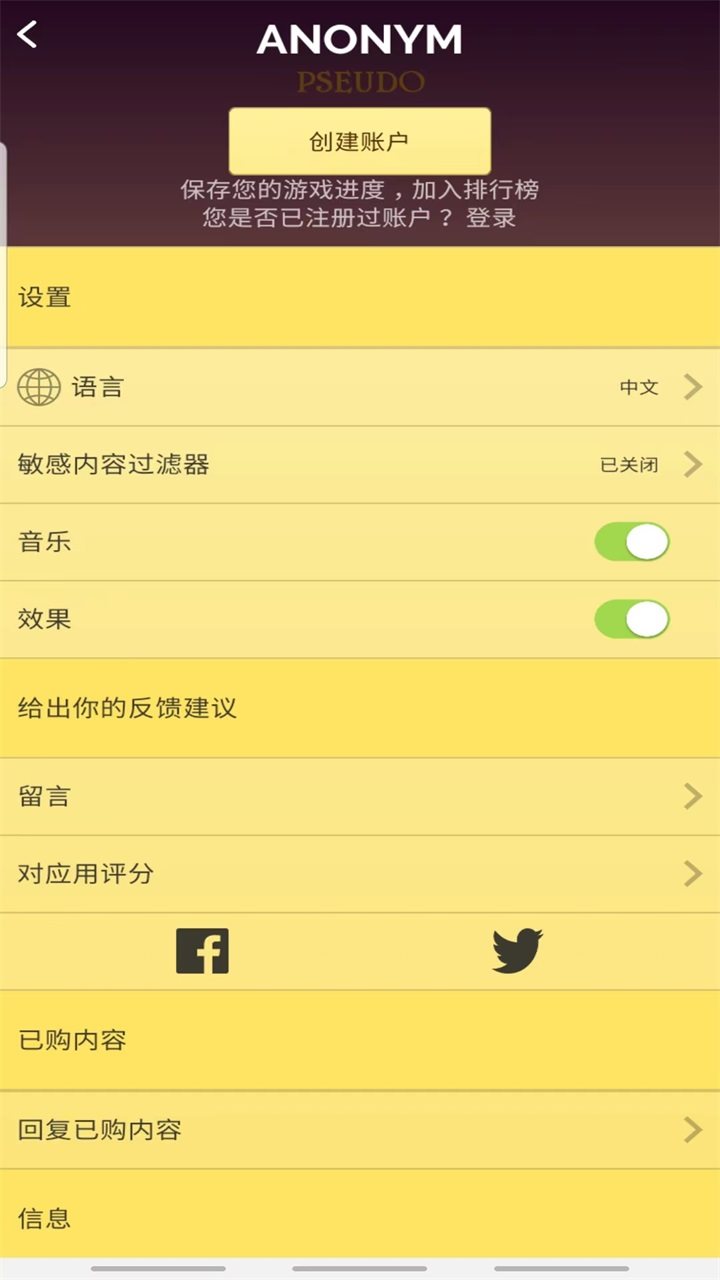Go back using the top-left arrow
The image size is (720, 1280).
pos(28,36)
